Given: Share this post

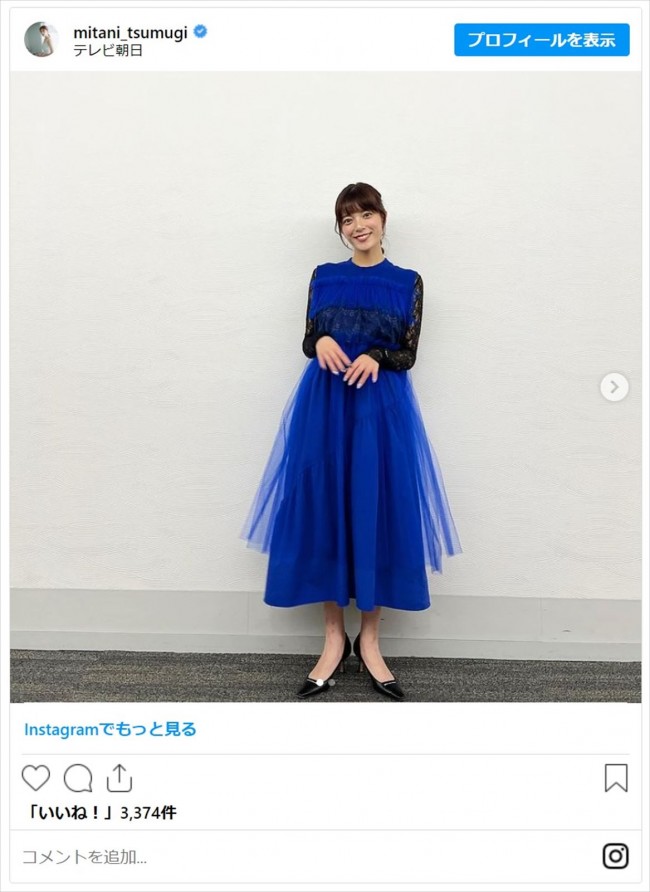Looking at the screenshot, I should pos(119,778).
